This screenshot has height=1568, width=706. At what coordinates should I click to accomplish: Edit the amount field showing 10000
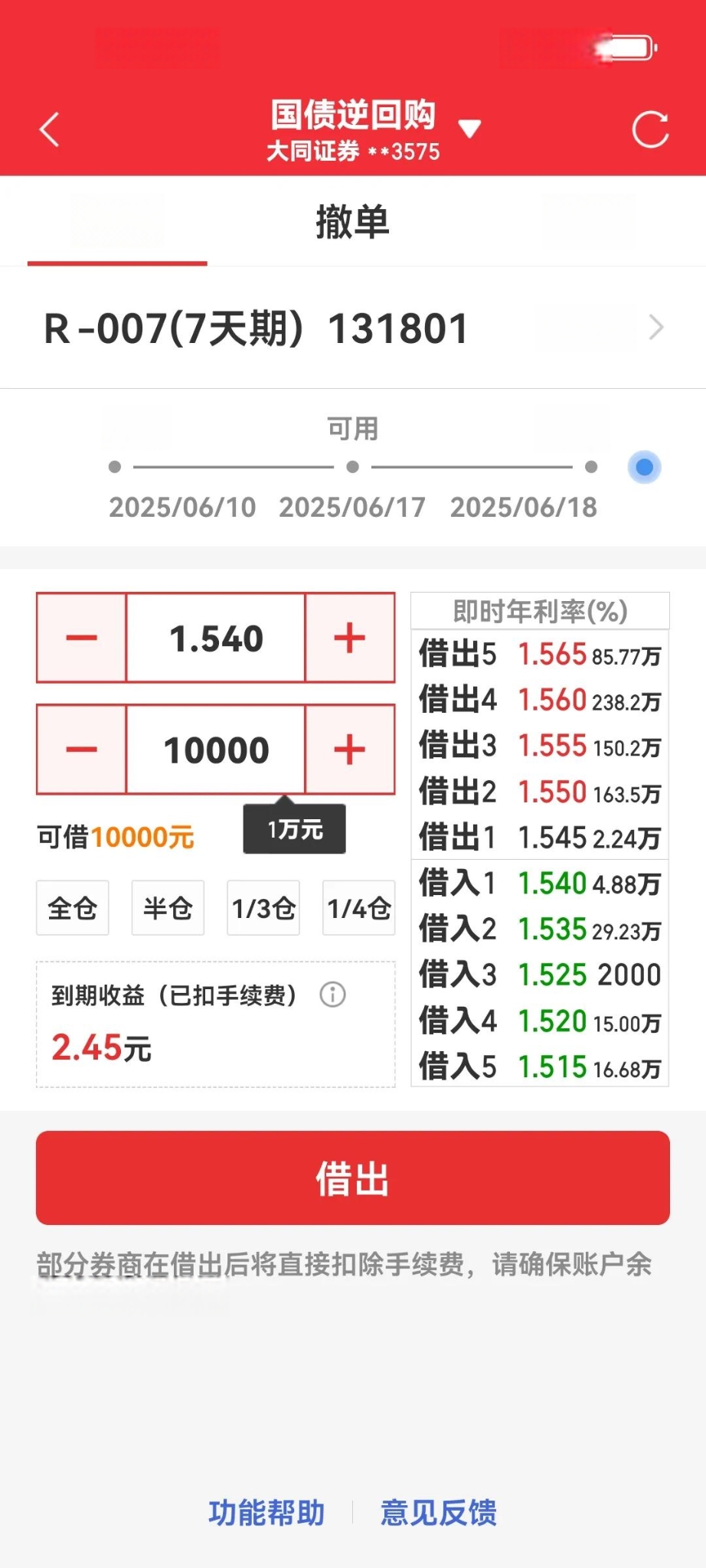coord(216,750)
